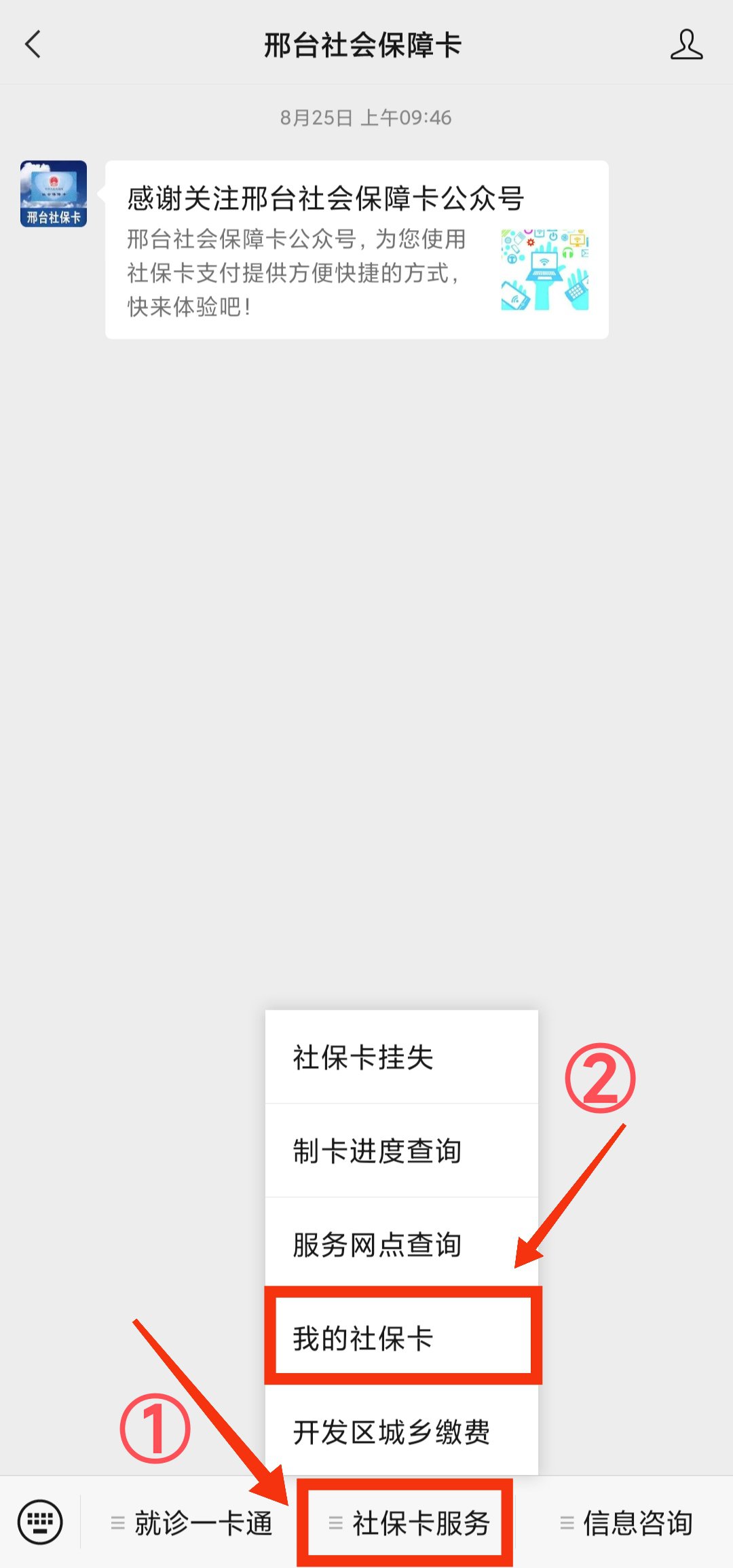
Task: Expand the 信息咨询 menu
Action: 626,1523
